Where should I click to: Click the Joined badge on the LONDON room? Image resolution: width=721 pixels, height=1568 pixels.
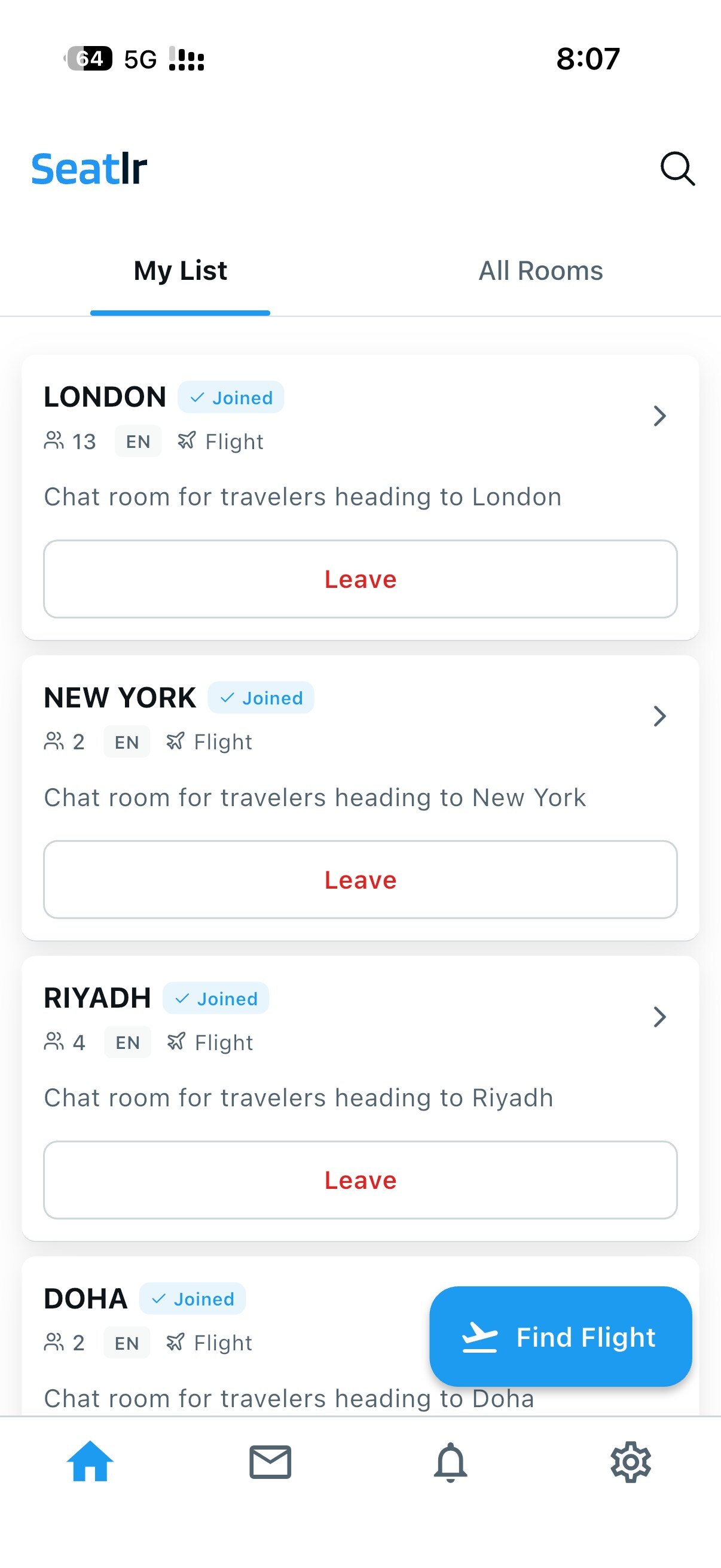(x=231, y=397)
